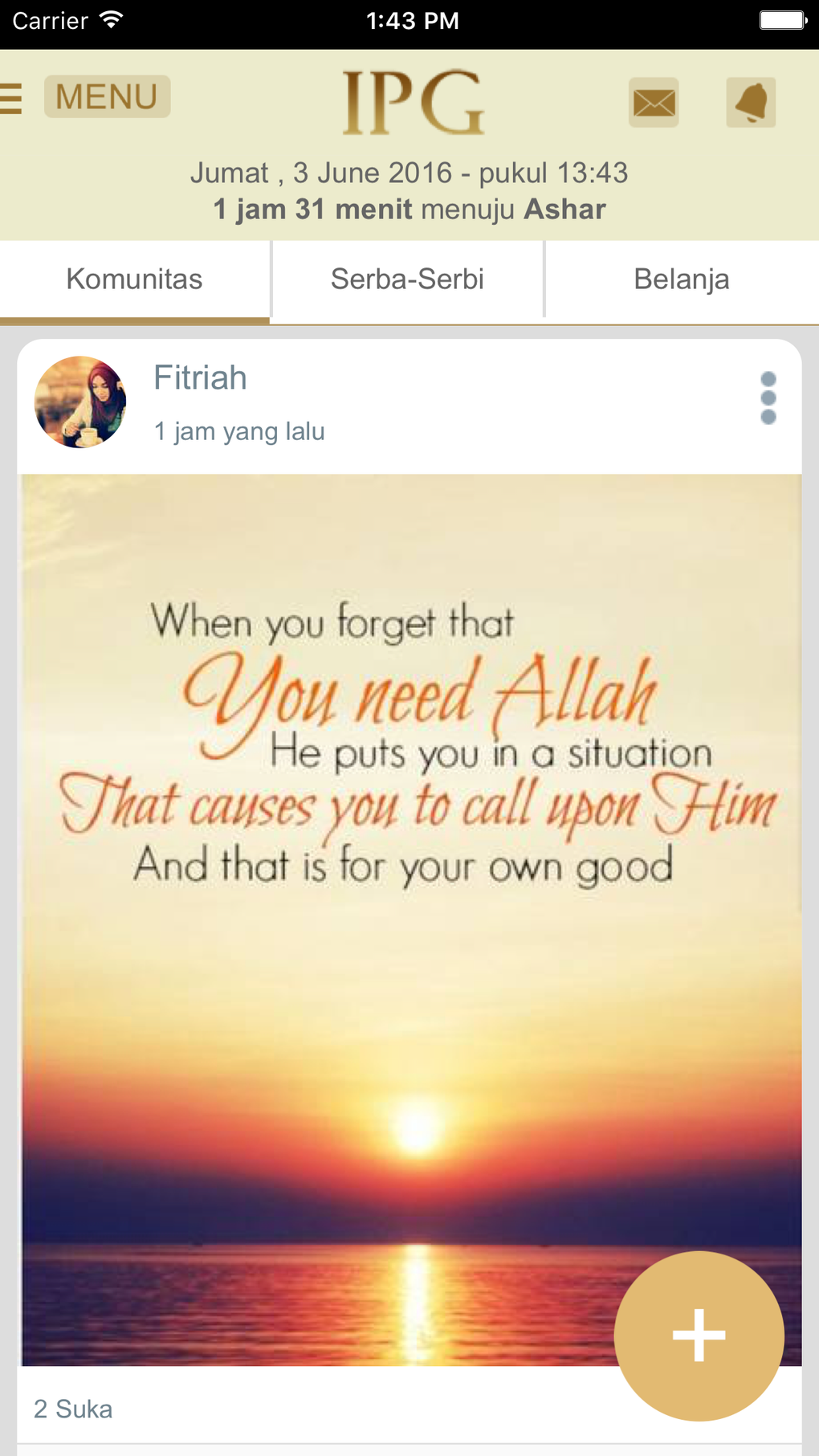Open the sunset quote image in the post

point(409,924)
